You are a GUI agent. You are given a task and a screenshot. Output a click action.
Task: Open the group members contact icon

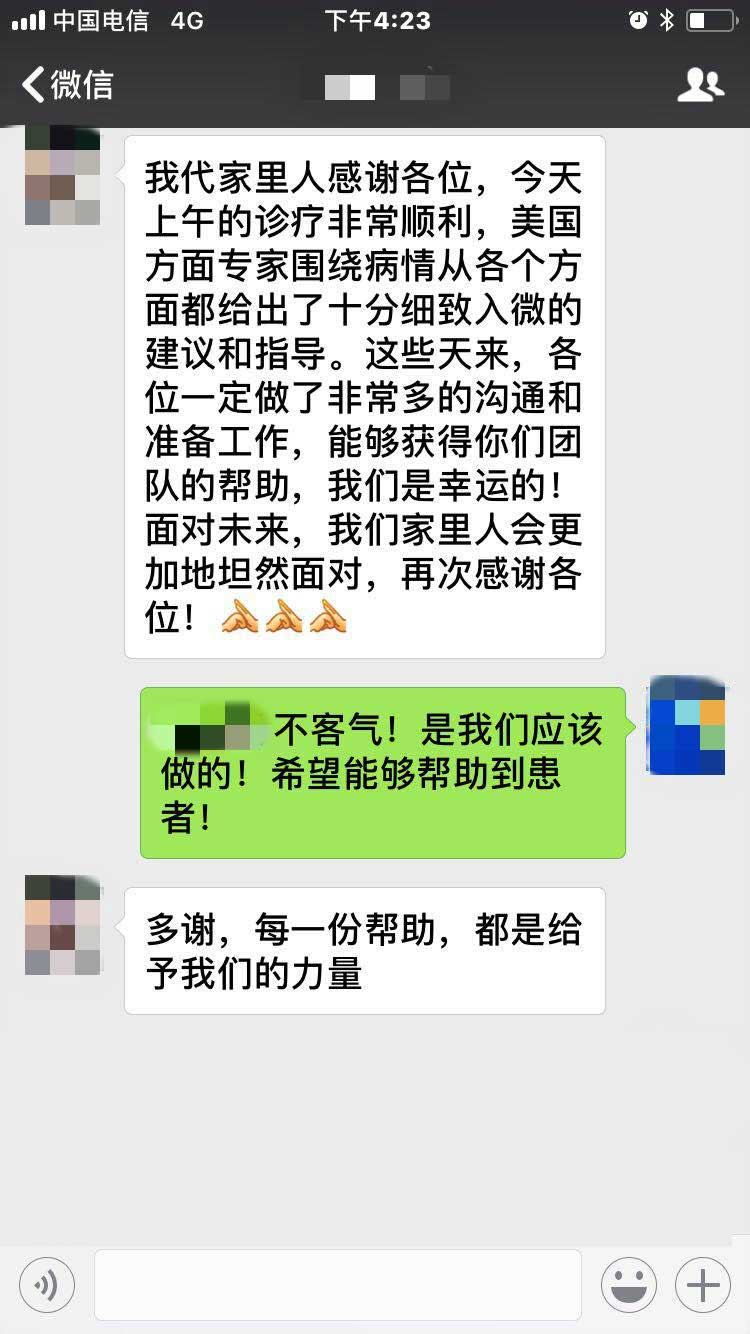(x=701, y=85)
